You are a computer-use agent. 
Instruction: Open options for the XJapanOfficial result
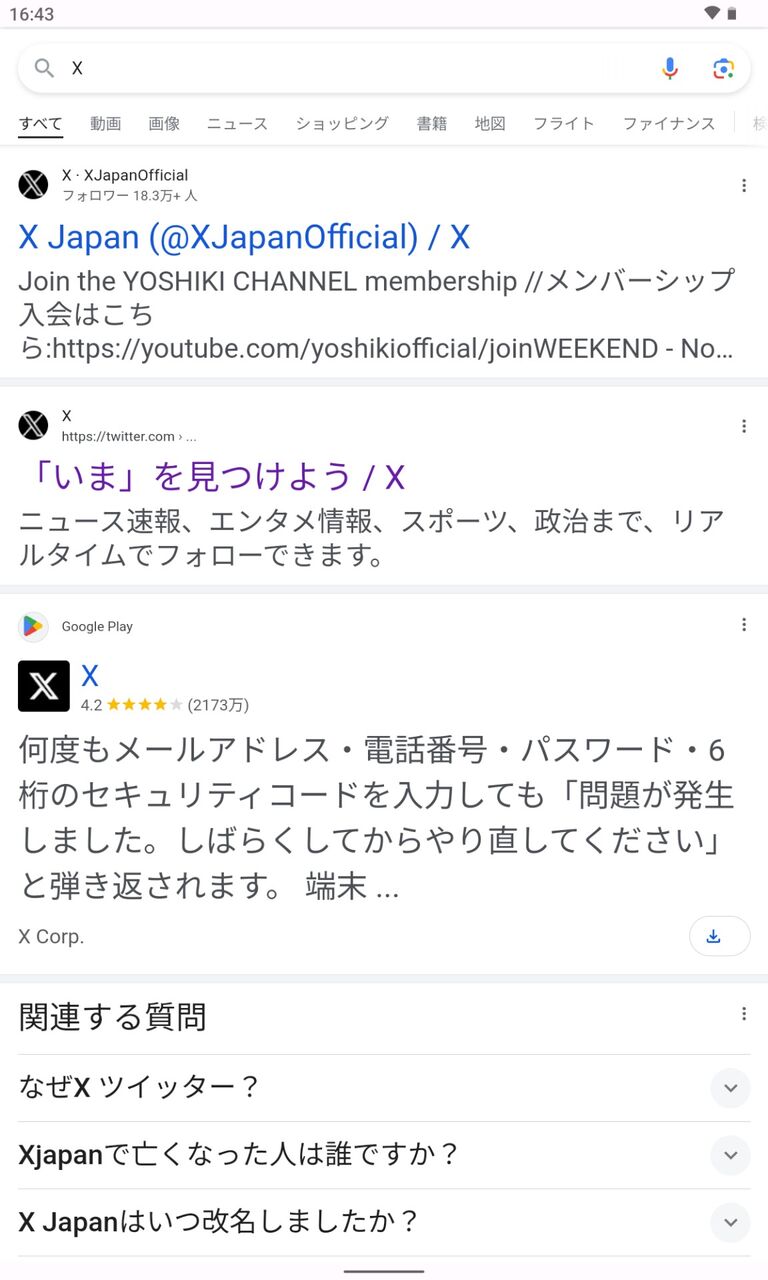click(744, 185)
